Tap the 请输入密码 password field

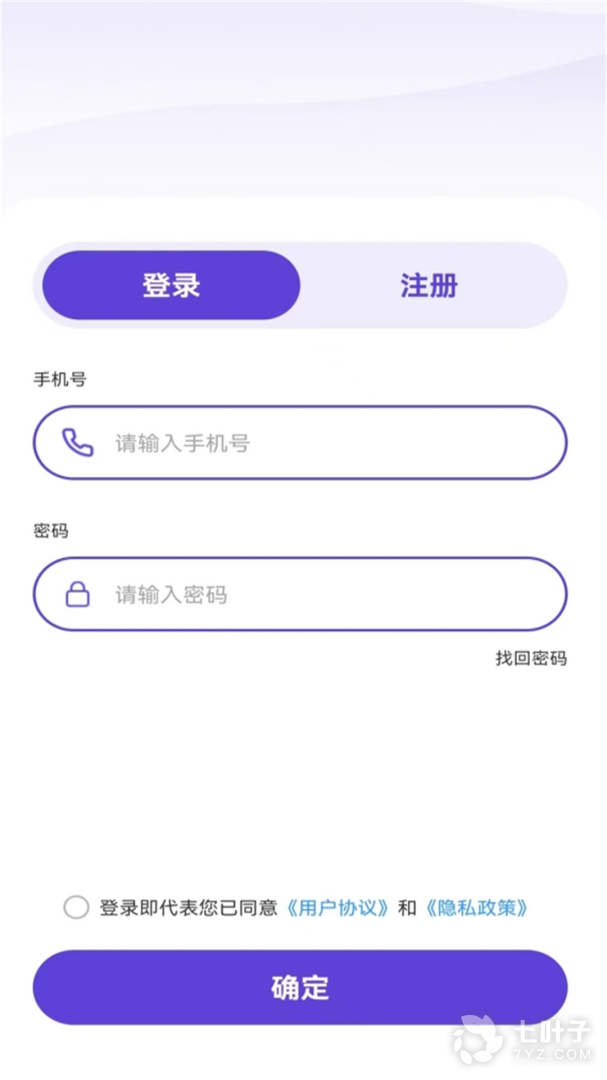pos(320,594)
